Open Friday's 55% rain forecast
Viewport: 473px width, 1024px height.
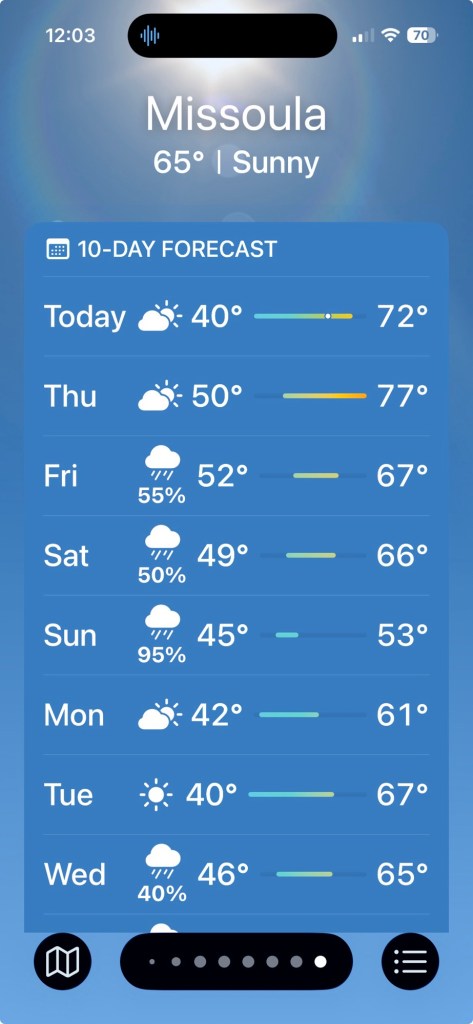[236, 476]
